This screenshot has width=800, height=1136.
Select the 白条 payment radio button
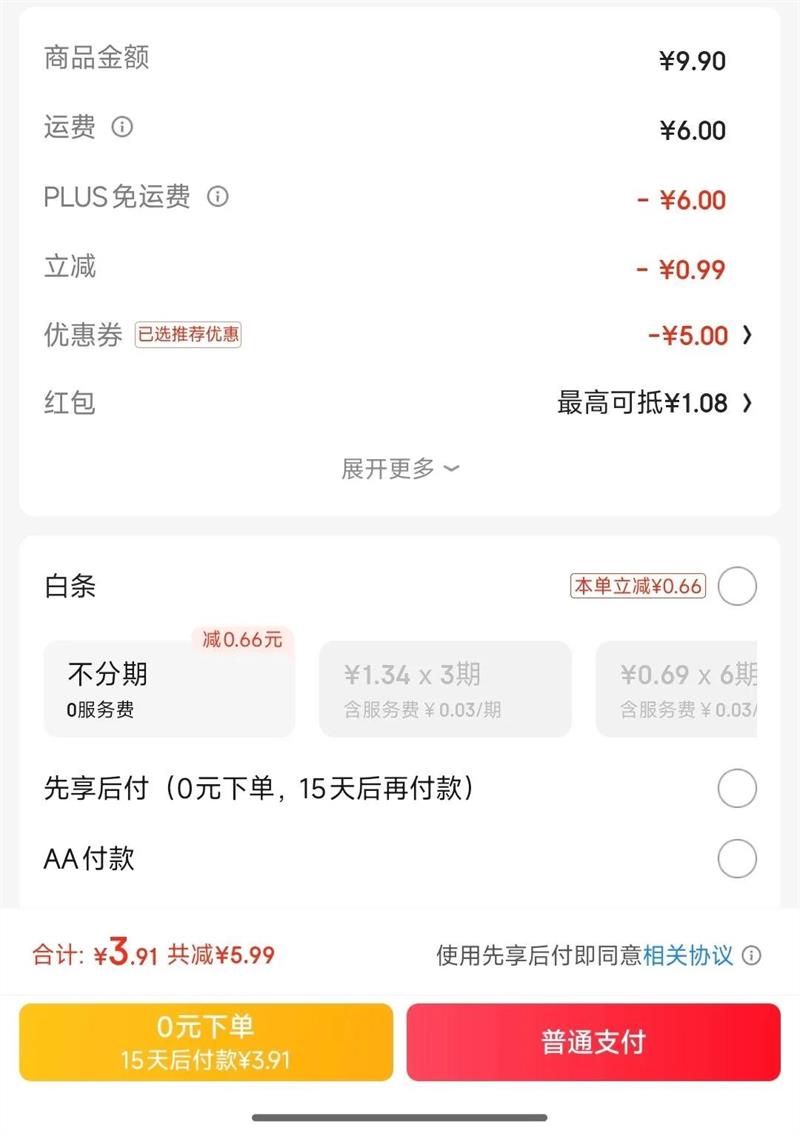(737, 587)
